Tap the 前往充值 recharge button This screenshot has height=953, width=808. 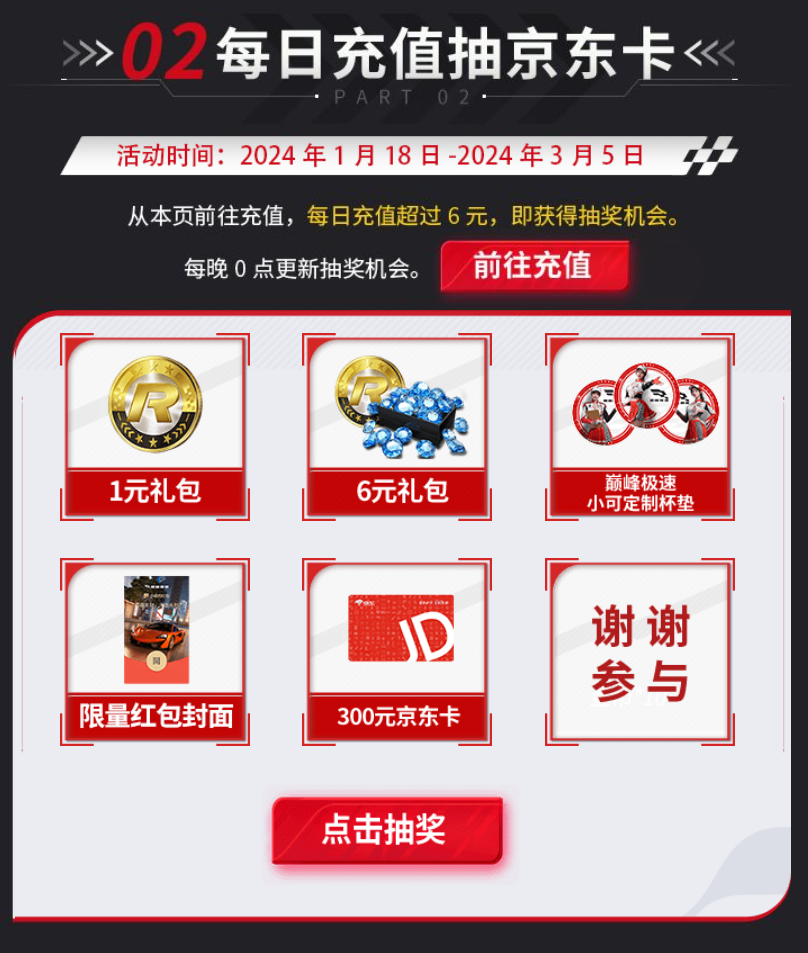[534, 266]
